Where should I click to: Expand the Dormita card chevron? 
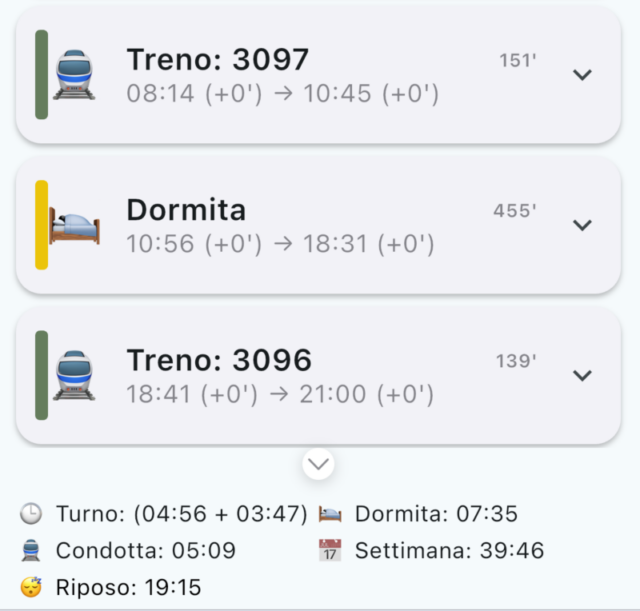tap(582, 225)
